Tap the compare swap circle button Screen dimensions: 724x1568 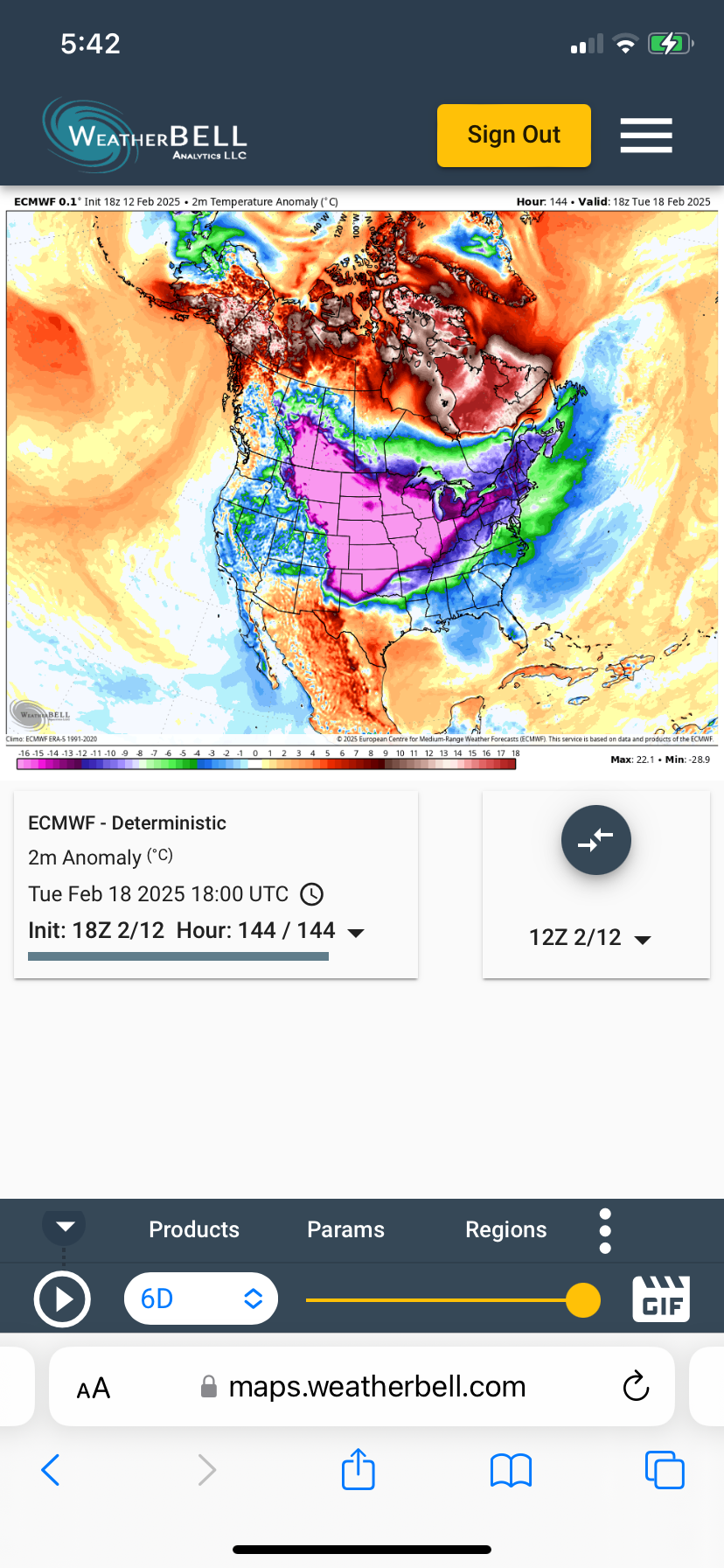pos(595,840)
